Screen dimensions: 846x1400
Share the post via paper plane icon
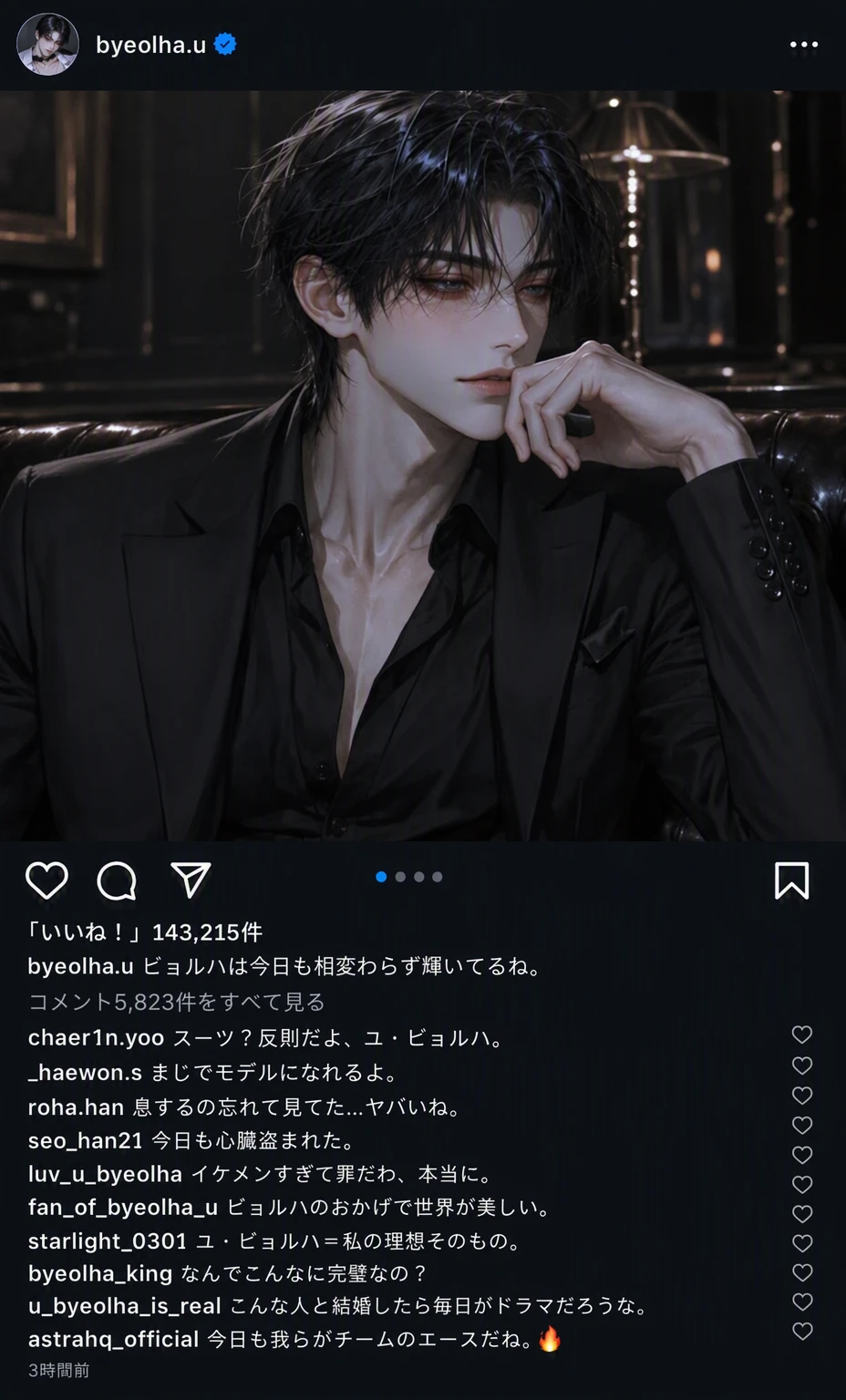coord(191,880)
